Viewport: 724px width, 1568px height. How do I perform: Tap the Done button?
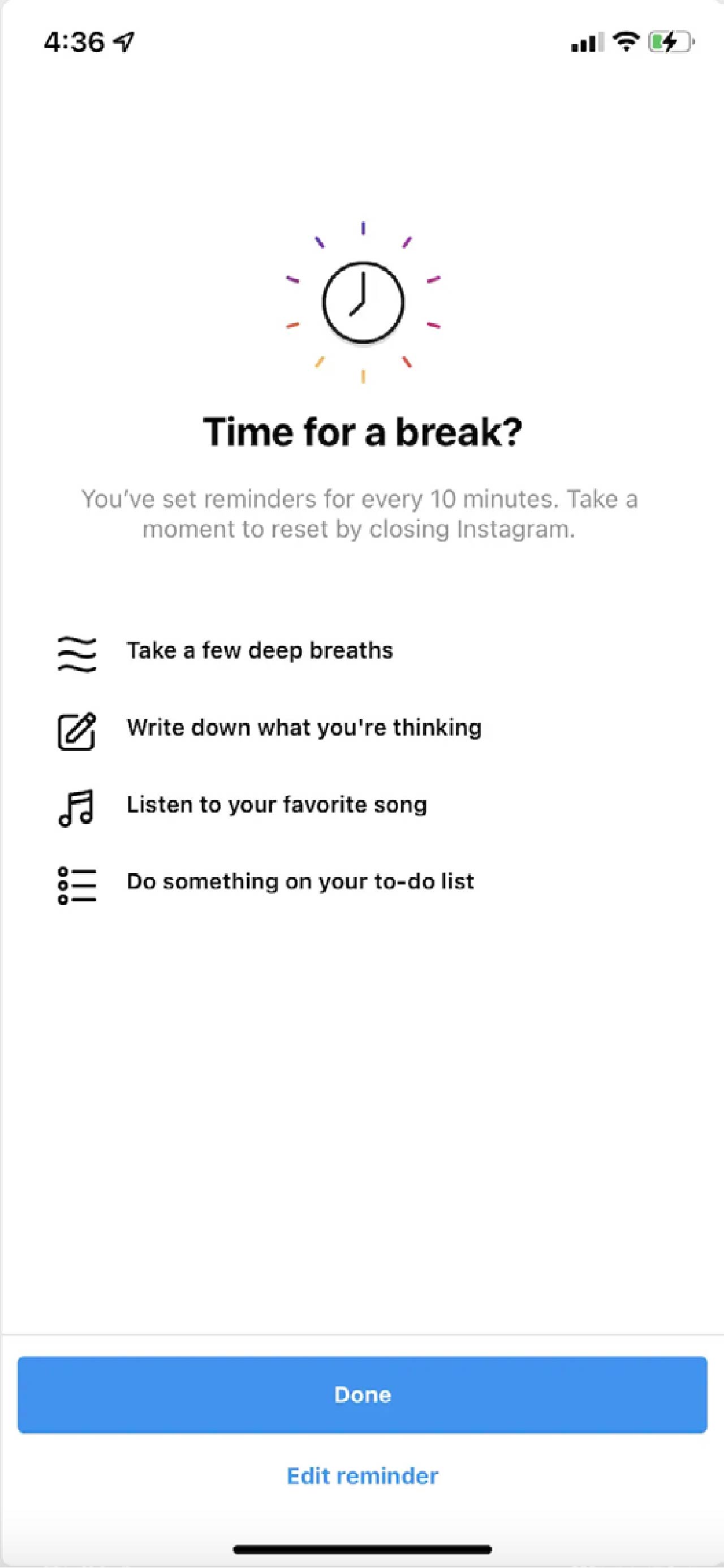(x=362, y=1394)
